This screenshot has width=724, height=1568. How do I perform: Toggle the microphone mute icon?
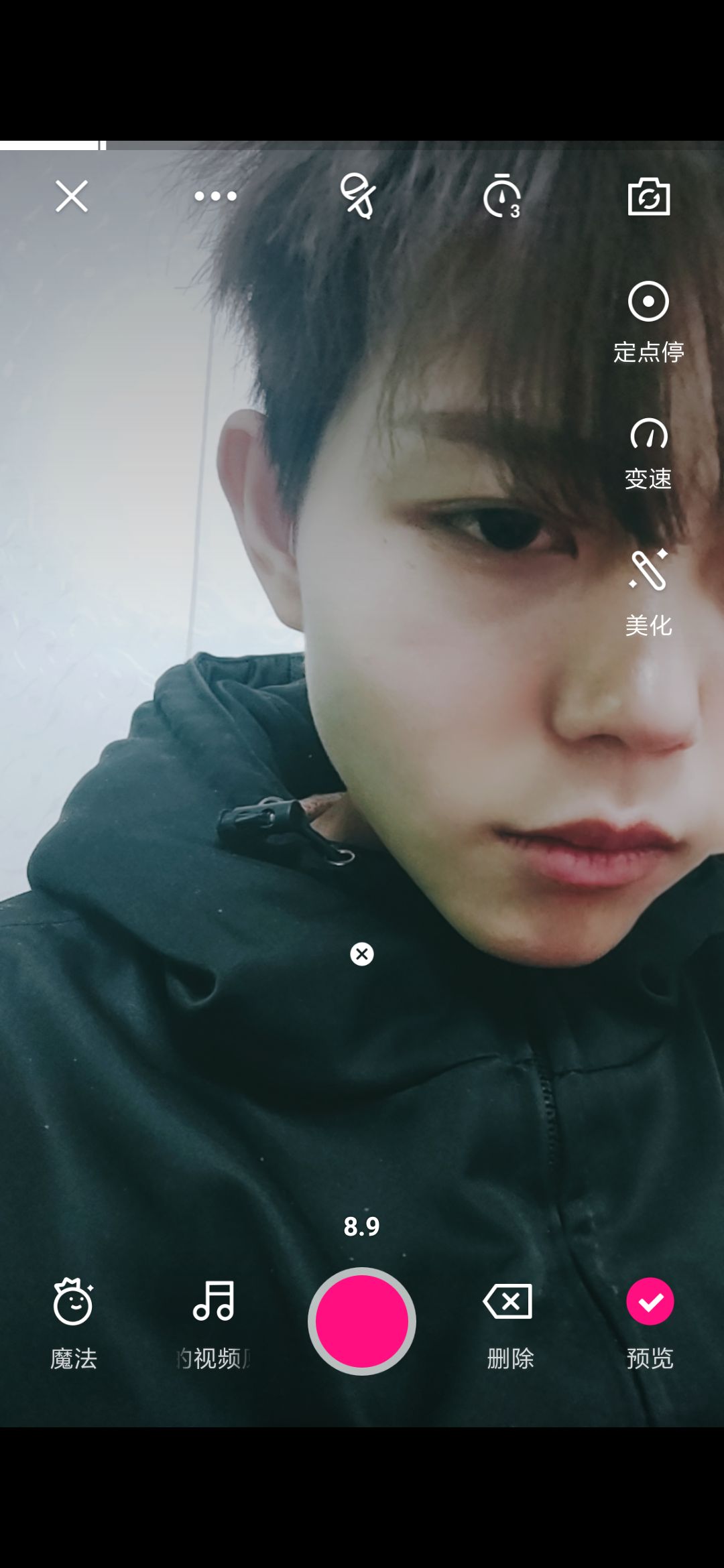click(358, 196)
